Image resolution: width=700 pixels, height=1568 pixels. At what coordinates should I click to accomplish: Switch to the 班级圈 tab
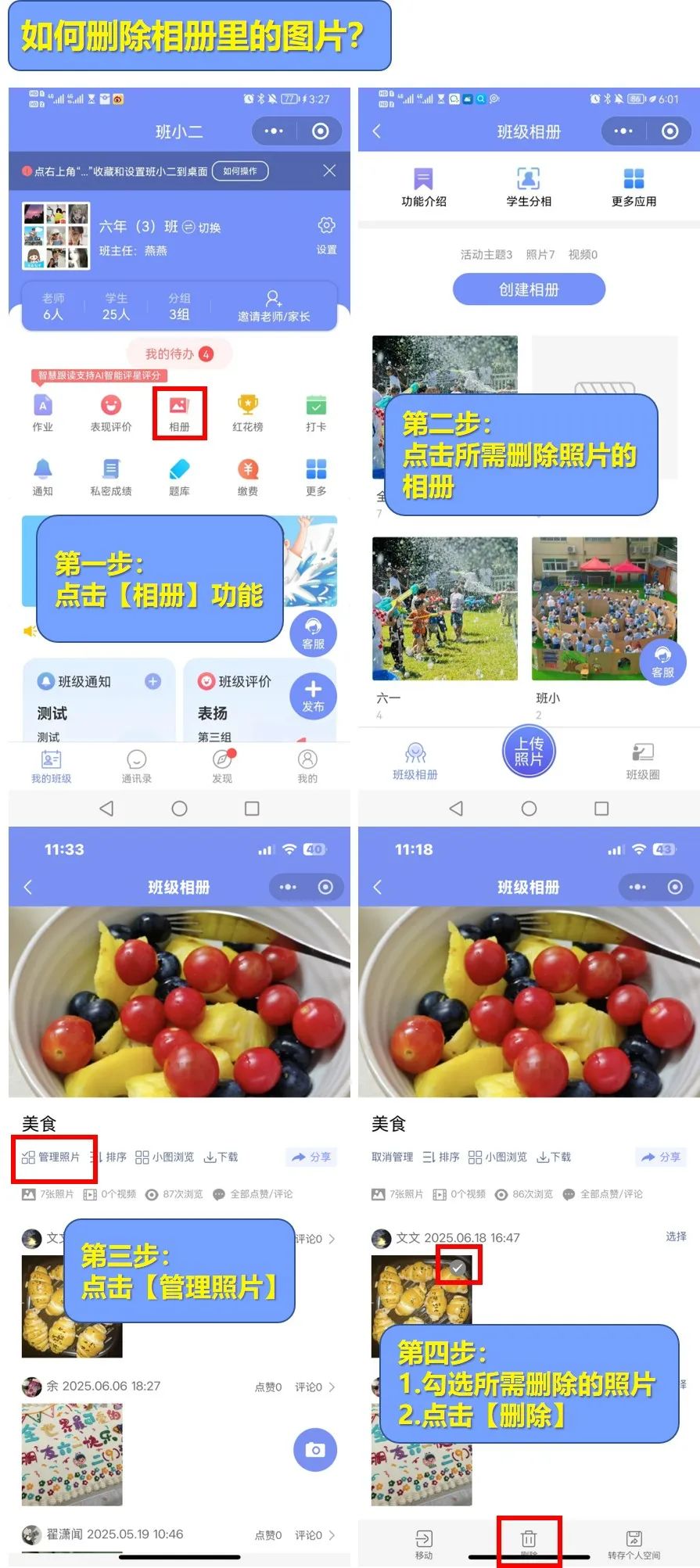coord(643,759)
